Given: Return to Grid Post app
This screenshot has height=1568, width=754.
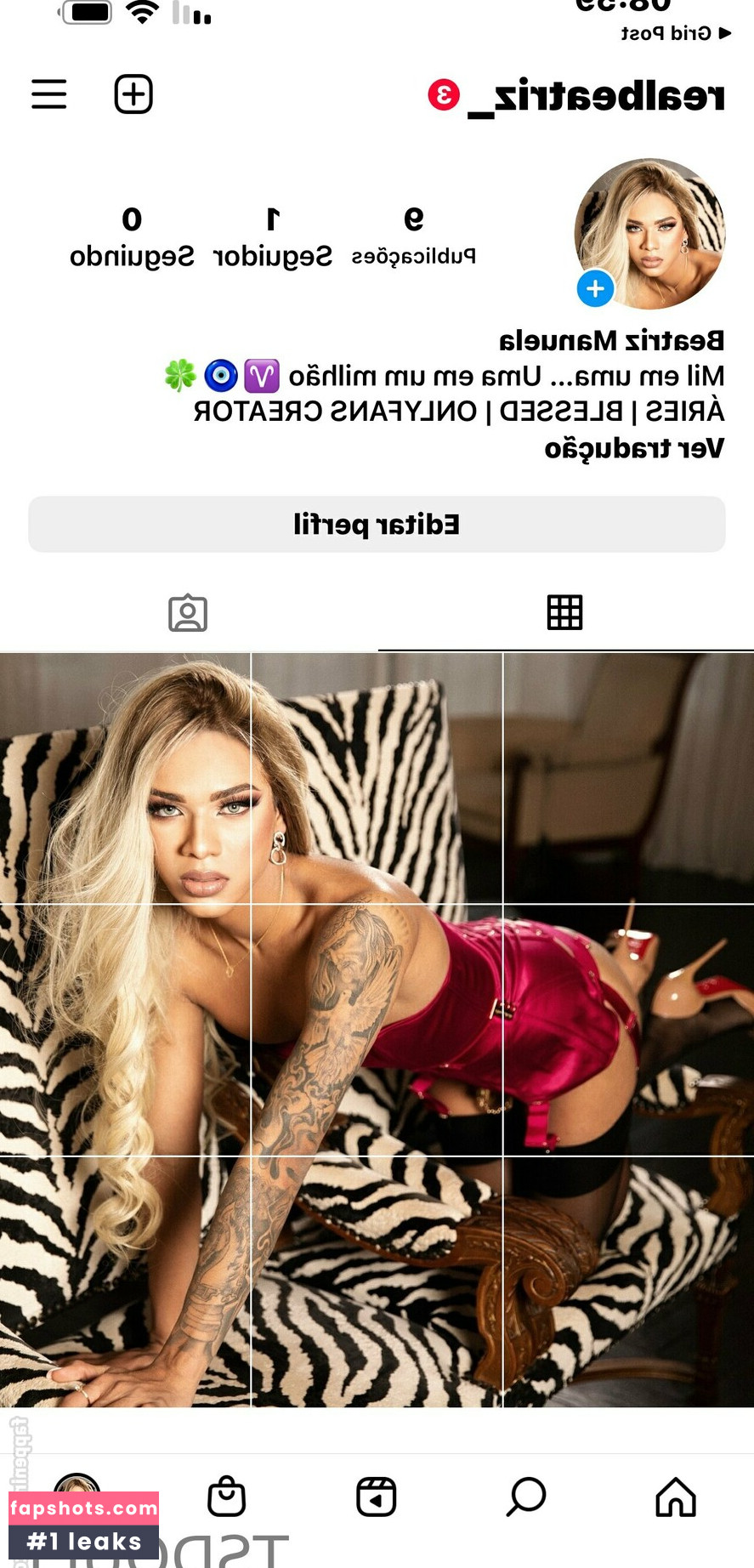Looking at the screenshot, I should point(676,33).
